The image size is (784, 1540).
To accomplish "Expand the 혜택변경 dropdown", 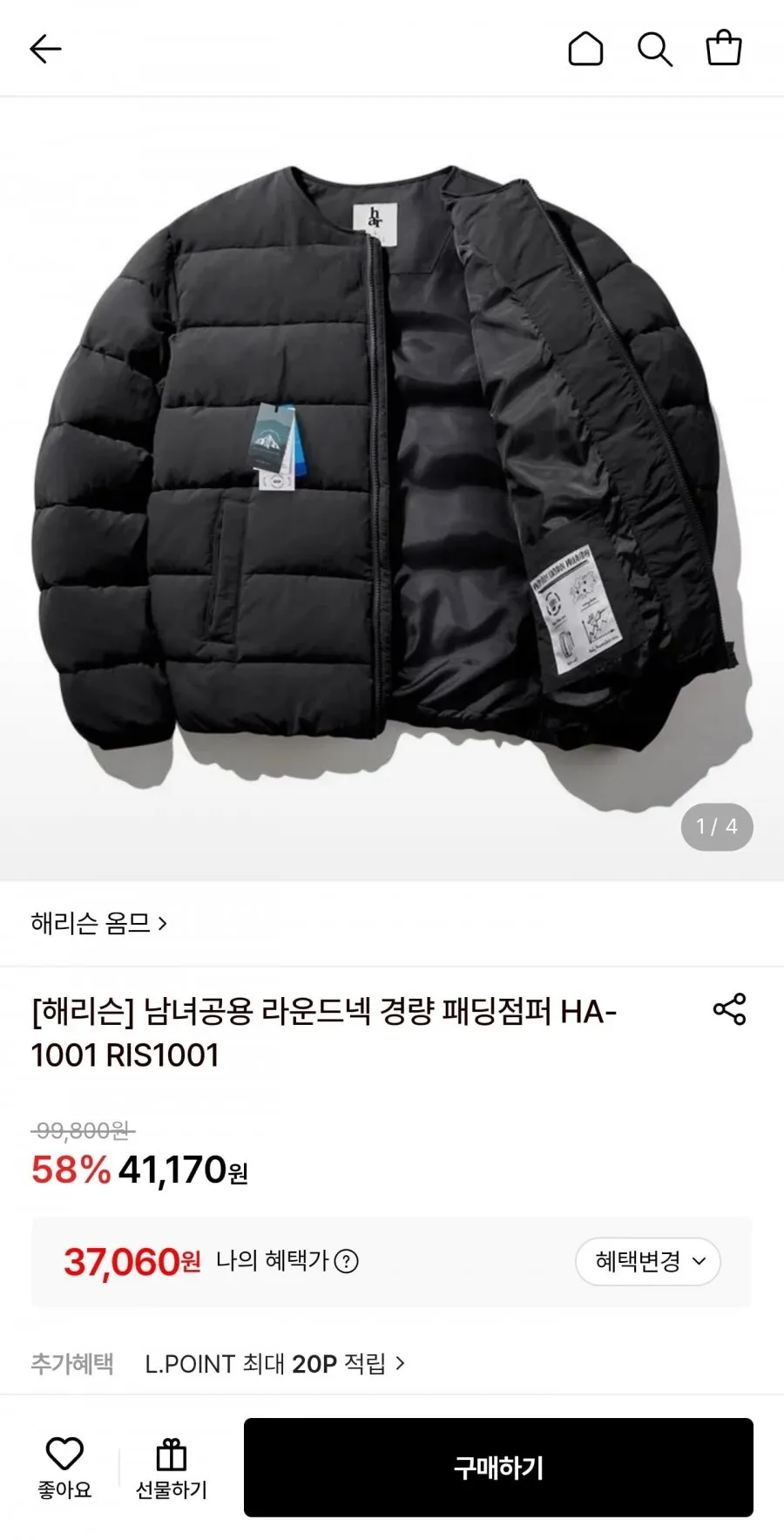I will 648,1261.
